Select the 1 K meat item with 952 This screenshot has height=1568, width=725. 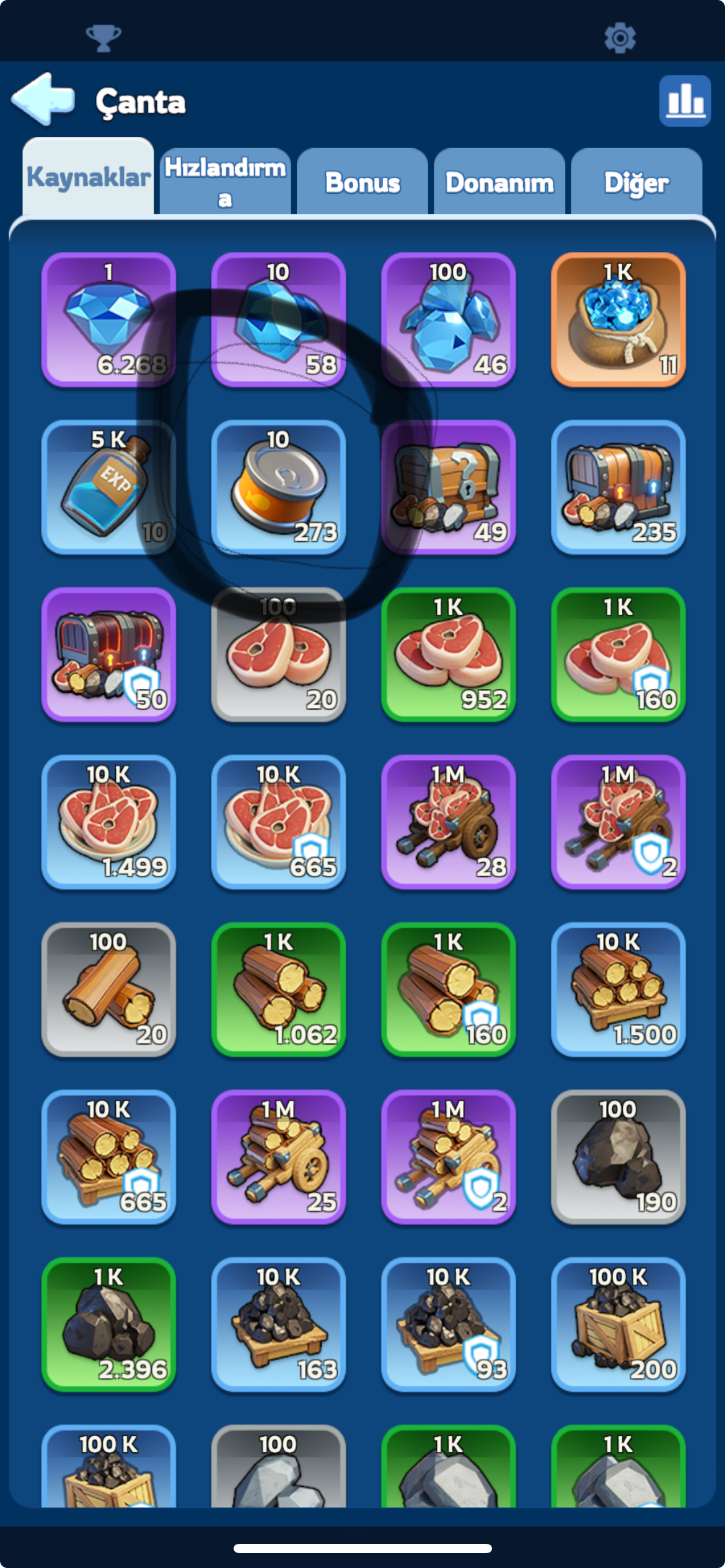448,655
